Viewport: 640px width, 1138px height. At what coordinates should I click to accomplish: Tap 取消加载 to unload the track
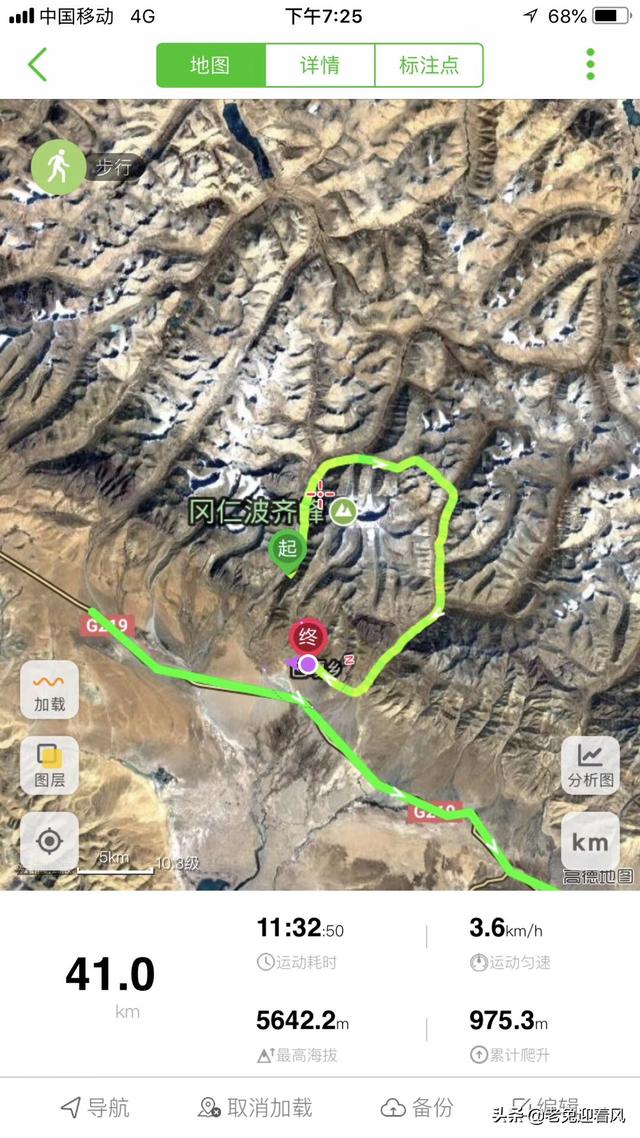point(255,1108)
